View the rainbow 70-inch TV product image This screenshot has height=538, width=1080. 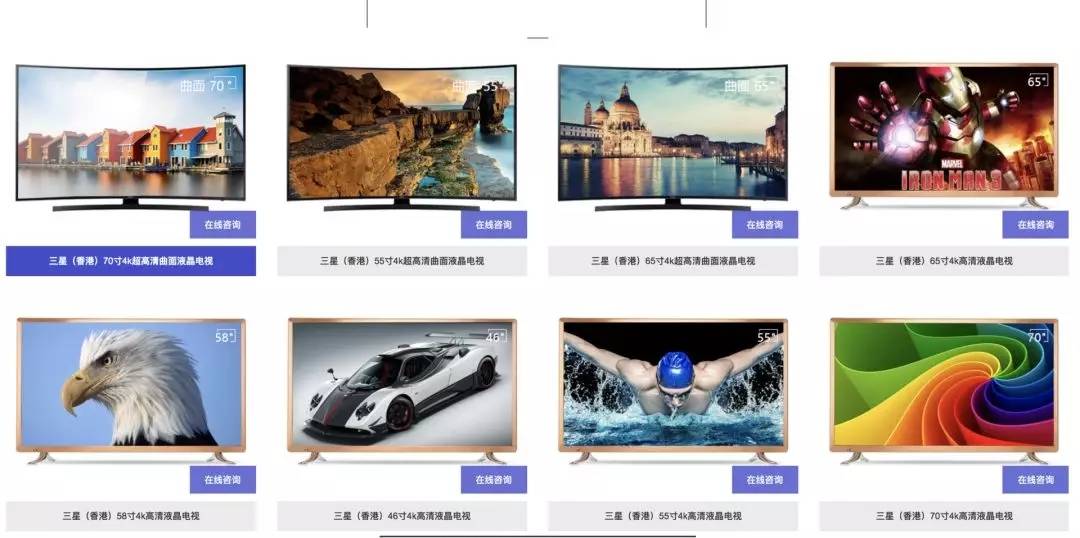[944, 385]
